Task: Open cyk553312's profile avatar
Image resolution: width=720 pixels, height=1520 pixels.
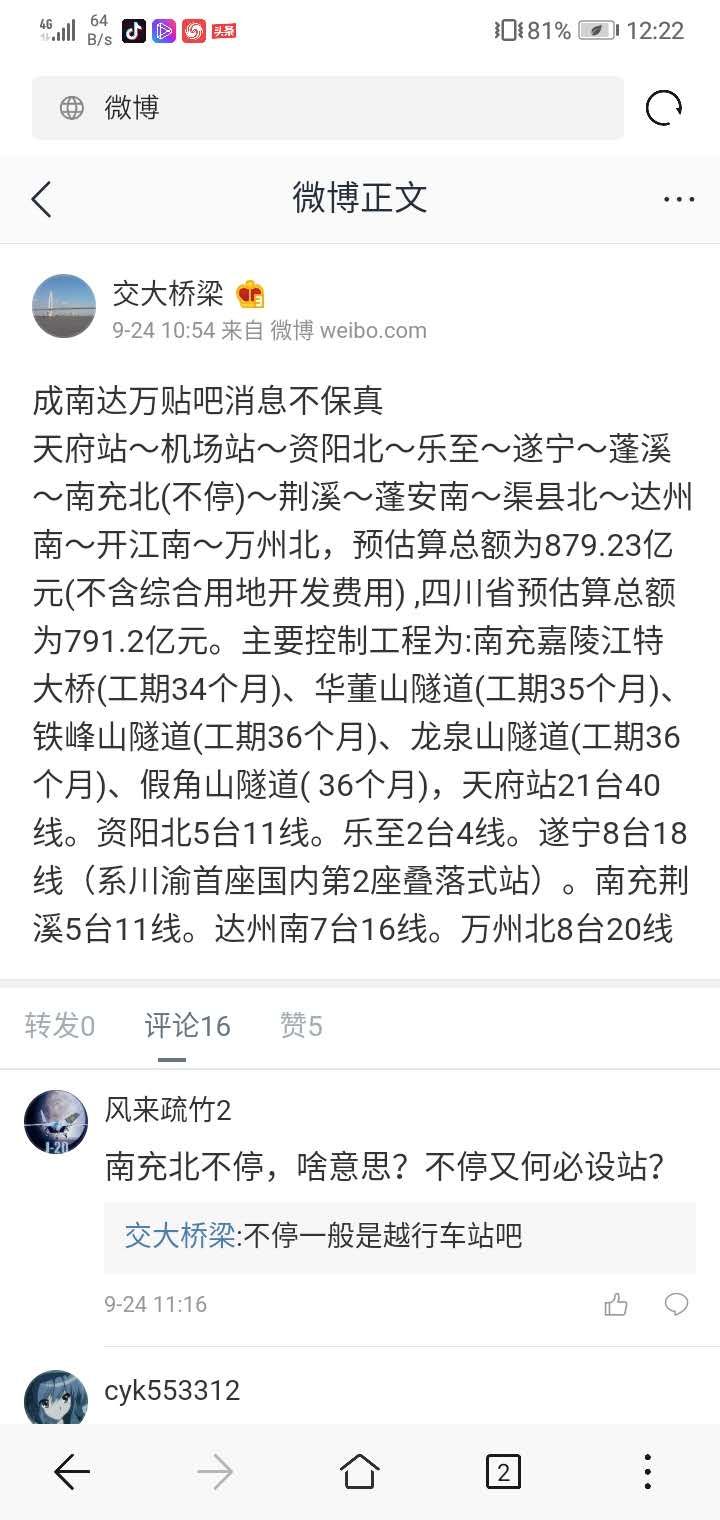Action: click(56, 1397)
